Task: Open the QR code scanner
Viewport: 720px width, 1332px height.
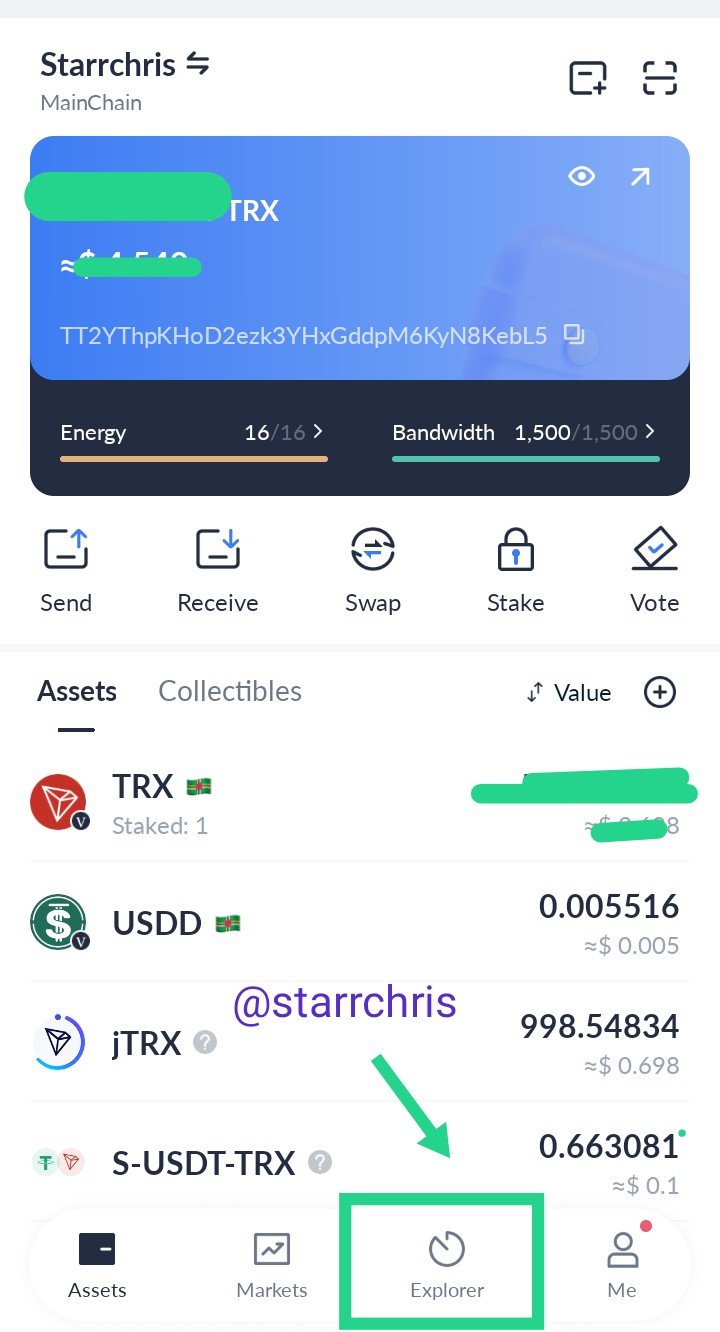Action: tap(660, 78)
